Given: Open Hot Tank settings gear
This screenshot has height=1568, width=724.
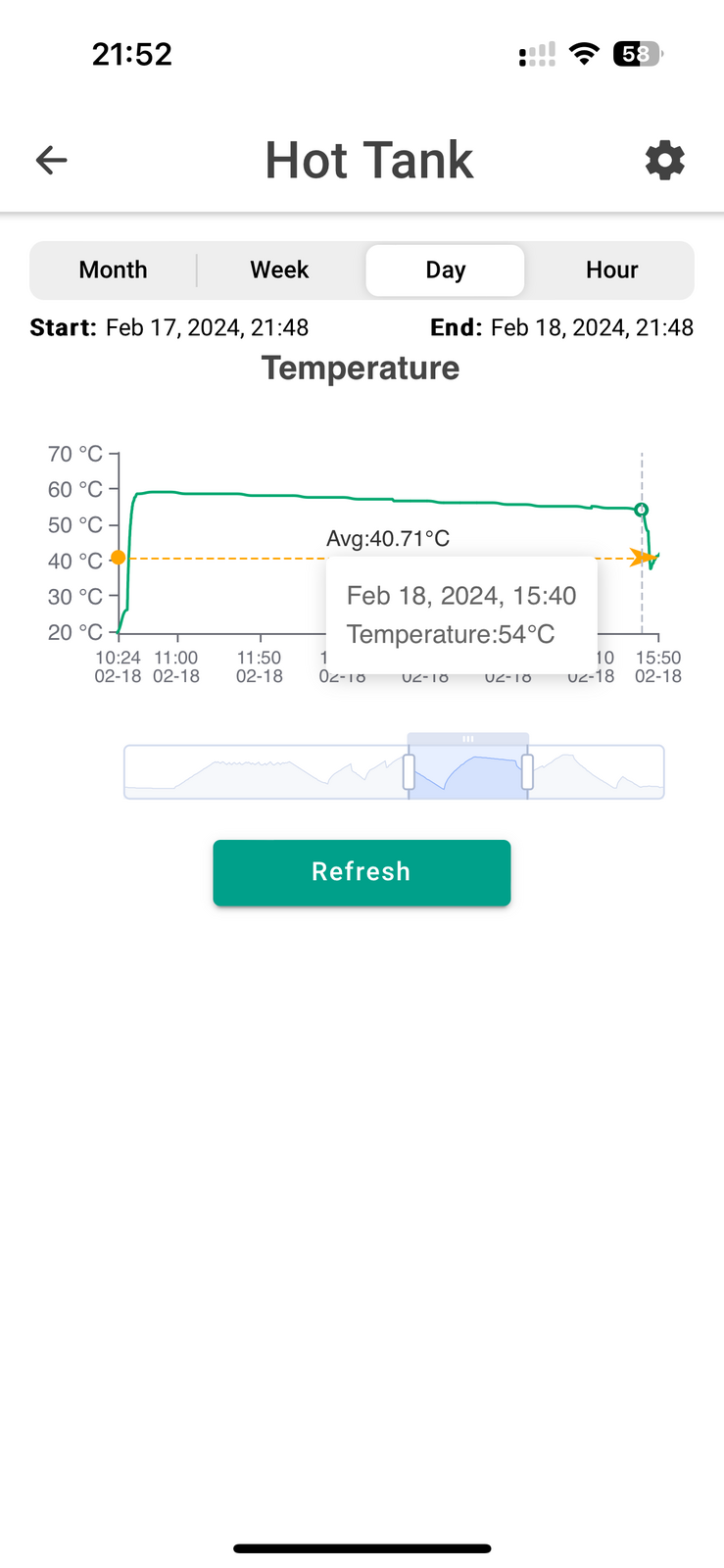Looking at the screenshot, I should tap(664, 160).
